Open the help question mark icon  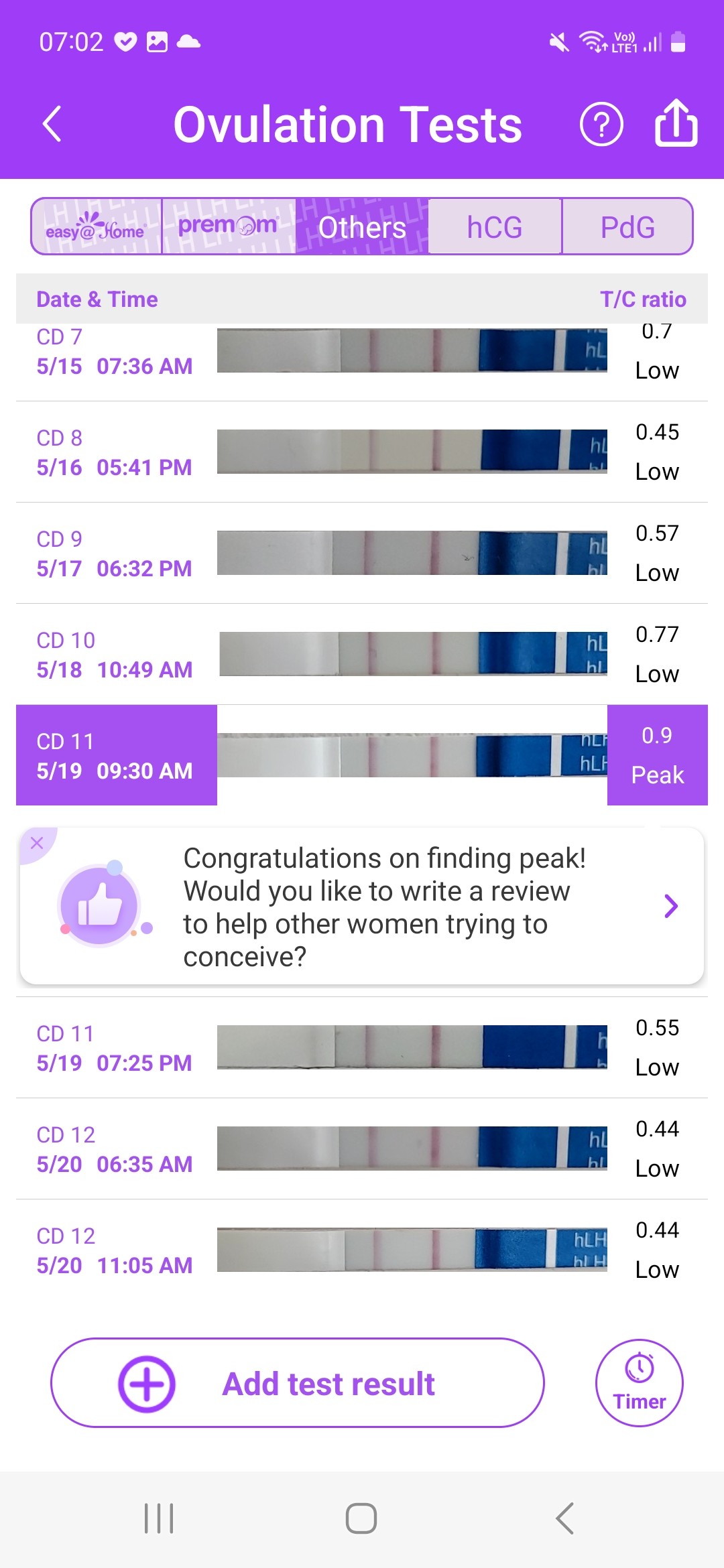tap(601, 125)
